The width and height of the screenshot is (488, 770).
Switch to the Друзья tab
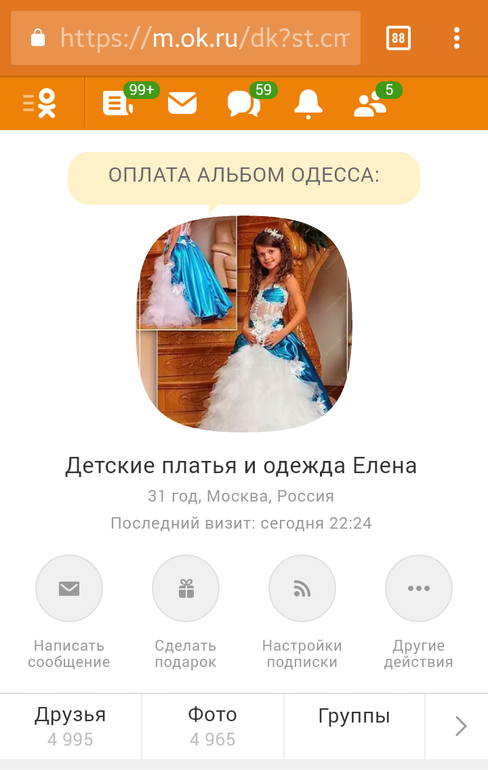click(70, 726)
